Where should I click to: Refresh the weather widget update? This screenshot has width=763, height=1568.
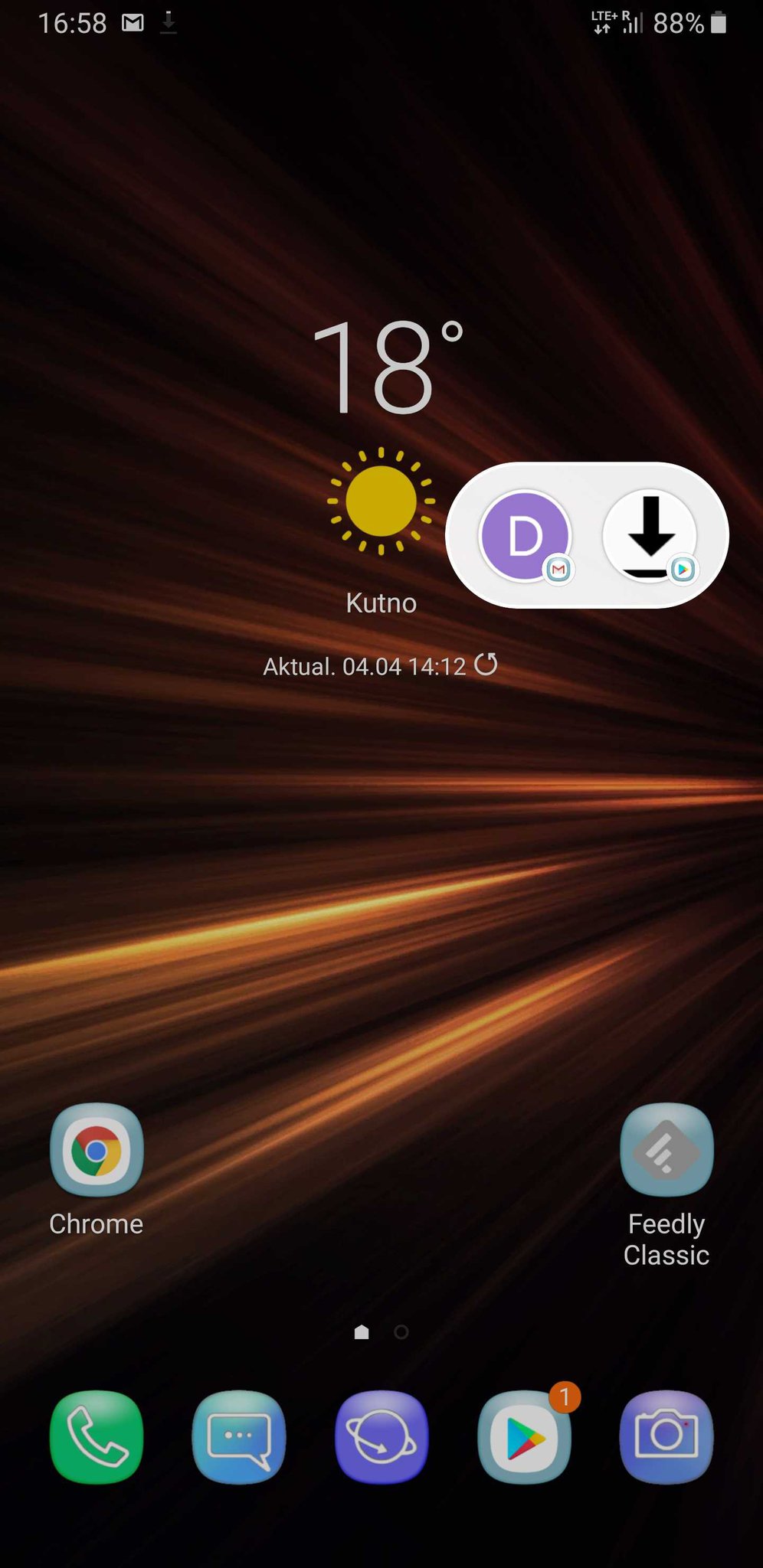click(x=486, y=665)
